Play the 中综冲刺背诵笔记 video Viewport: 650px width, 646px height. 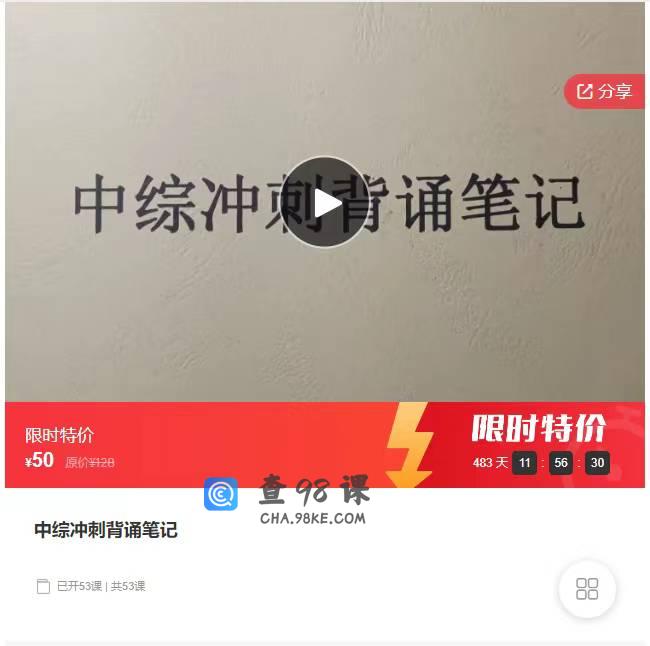point(326,203)
